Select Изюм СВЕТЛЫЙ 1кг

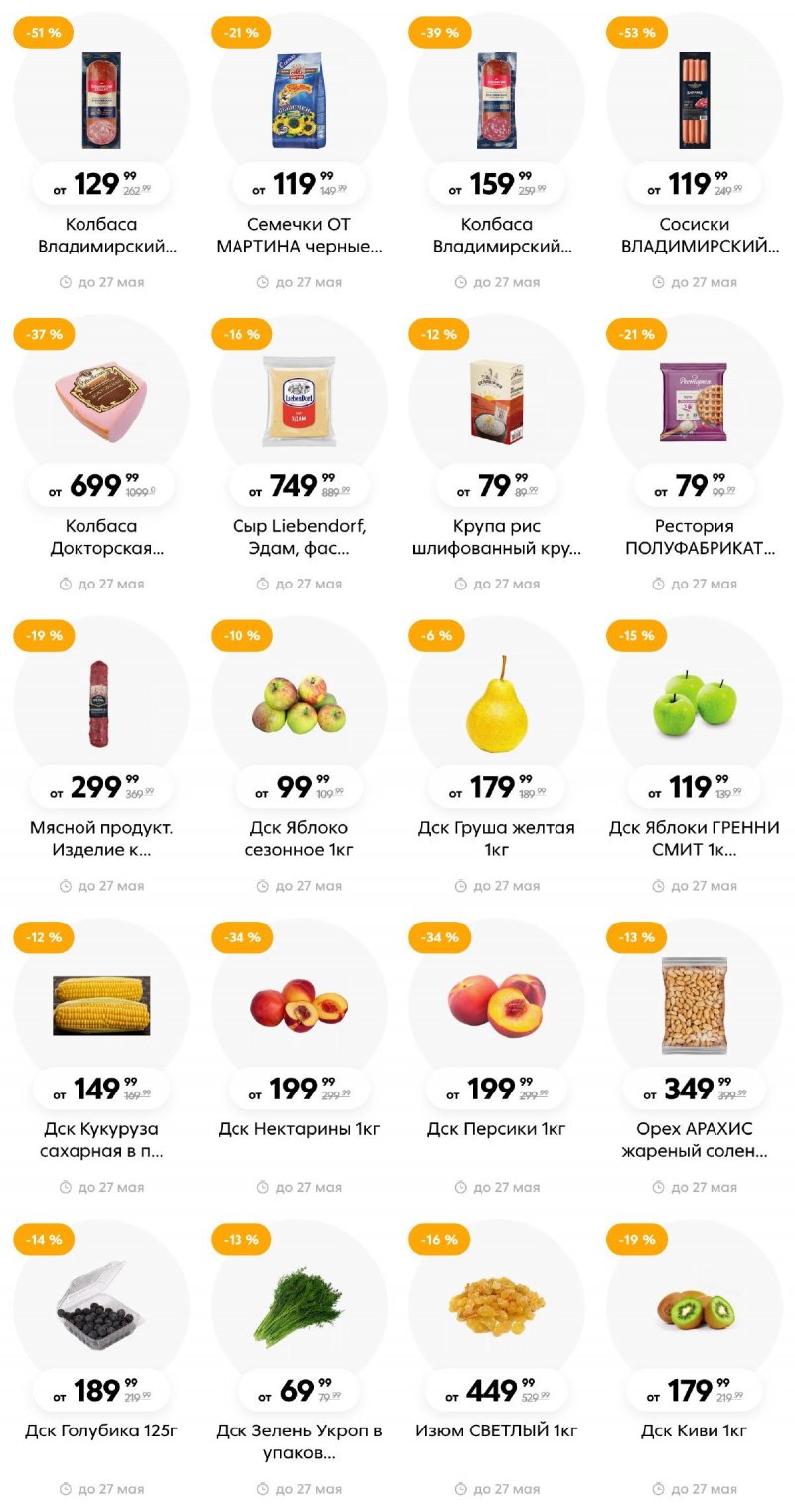pyautogui.click(x=497, y=1307)
